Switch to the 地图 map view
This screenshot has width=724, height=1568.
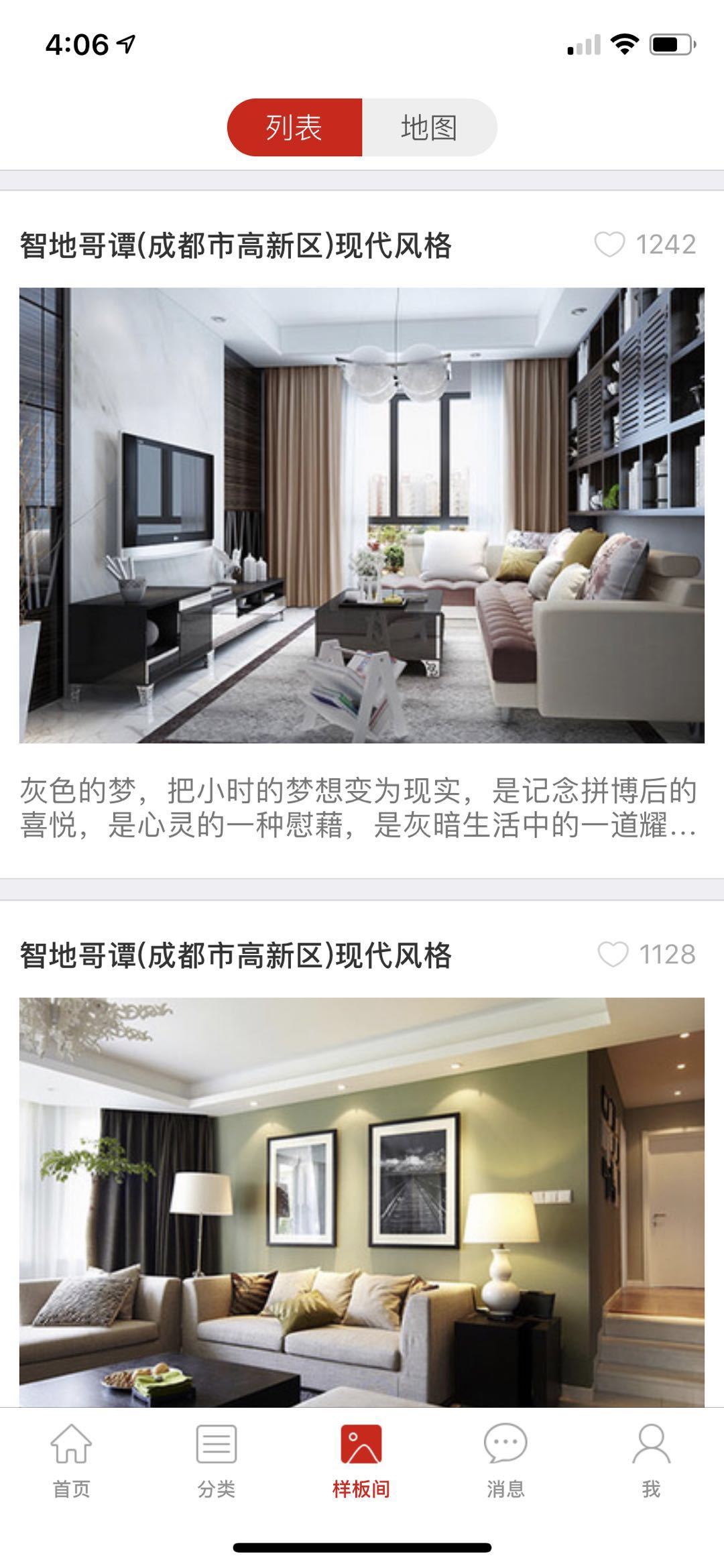(x=429, y=127)
